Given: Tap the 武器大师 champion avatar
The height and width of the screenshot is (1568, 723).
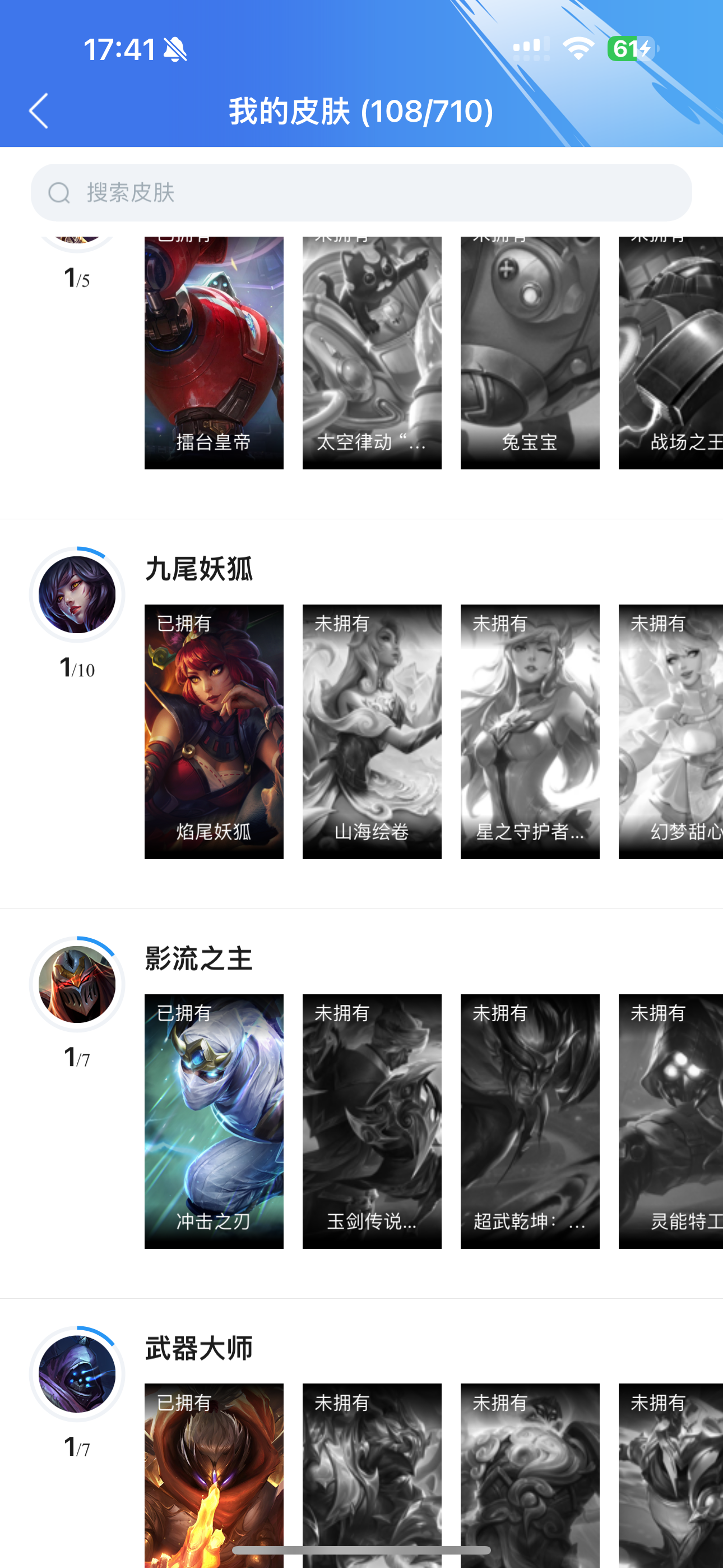Looking at the screenshot, I should click(77, 1374).
